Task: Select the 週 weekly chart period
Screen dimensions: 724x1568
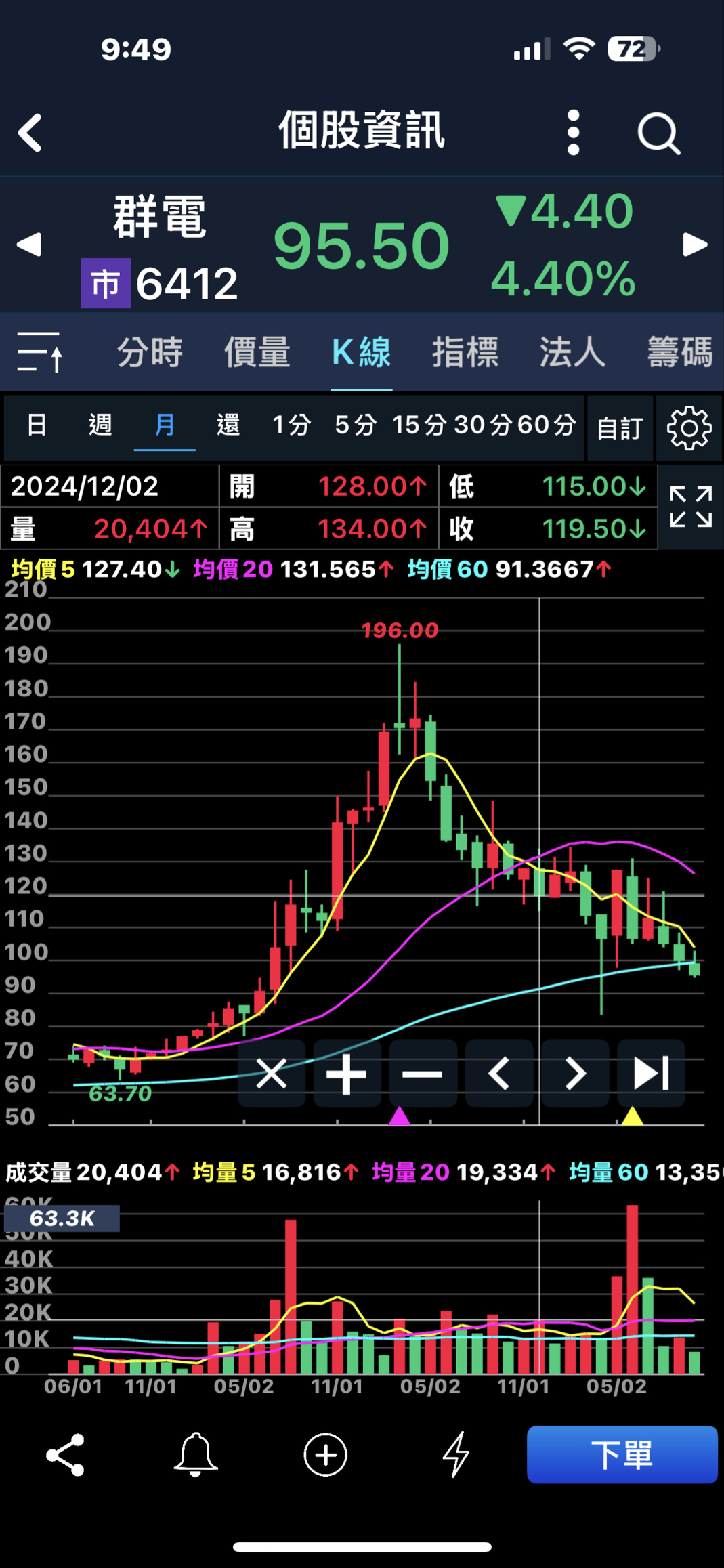Action: click(100, 425)
